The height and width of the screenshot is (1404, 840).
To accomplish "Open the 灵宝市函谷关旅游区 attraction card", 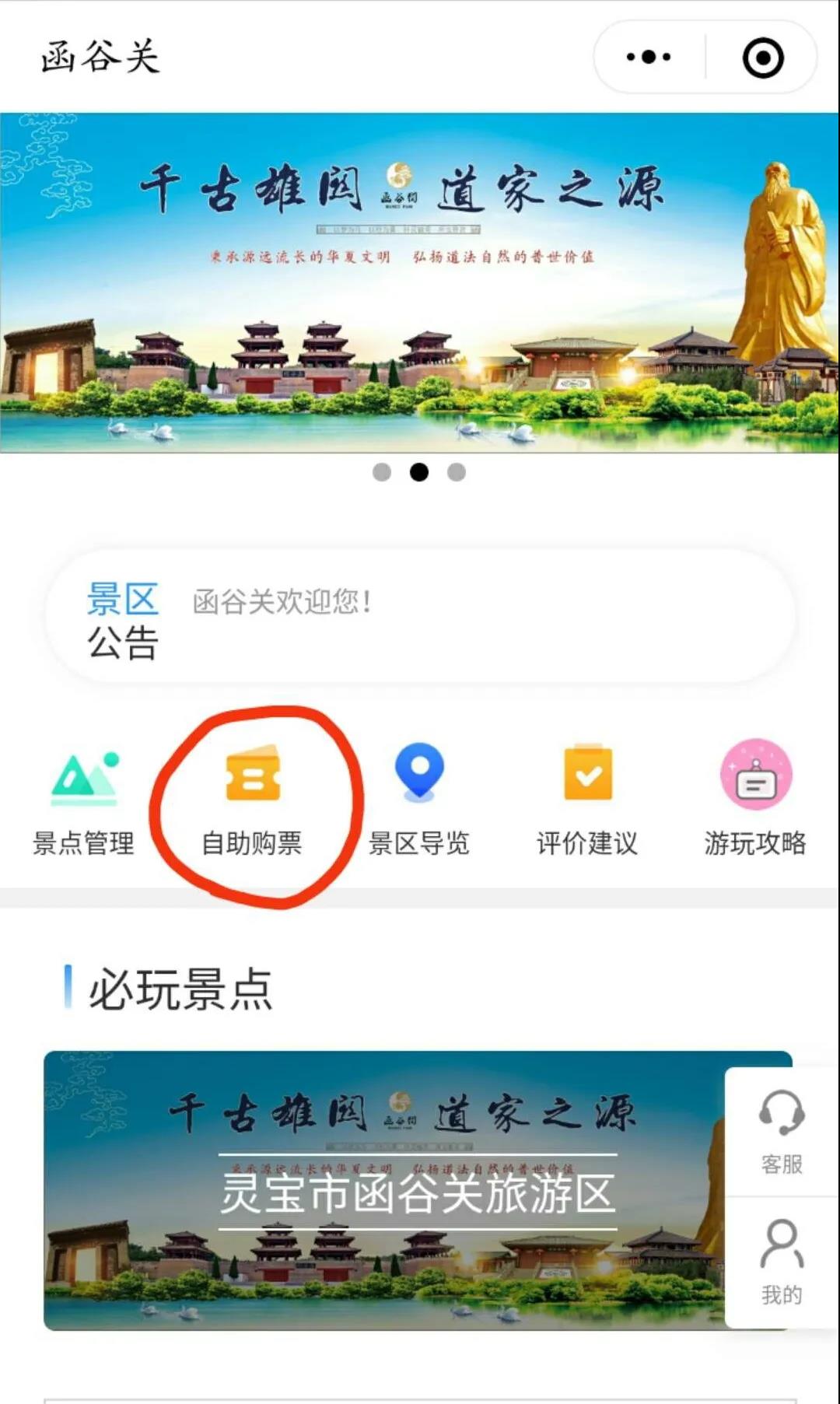I will [381, 1190].
